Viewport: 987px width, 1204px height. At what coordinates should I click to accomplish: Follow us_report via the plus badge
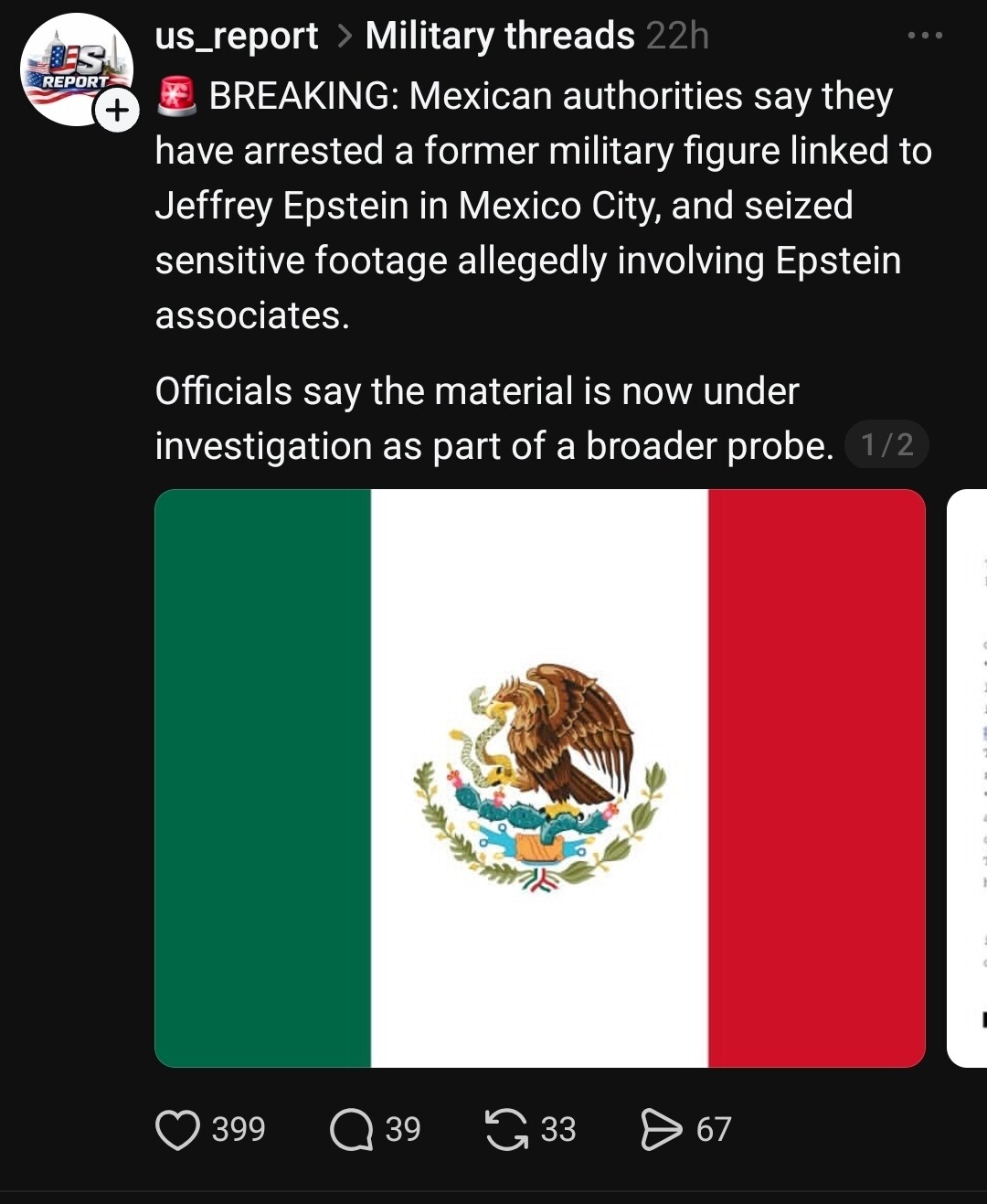click(117, 111)
